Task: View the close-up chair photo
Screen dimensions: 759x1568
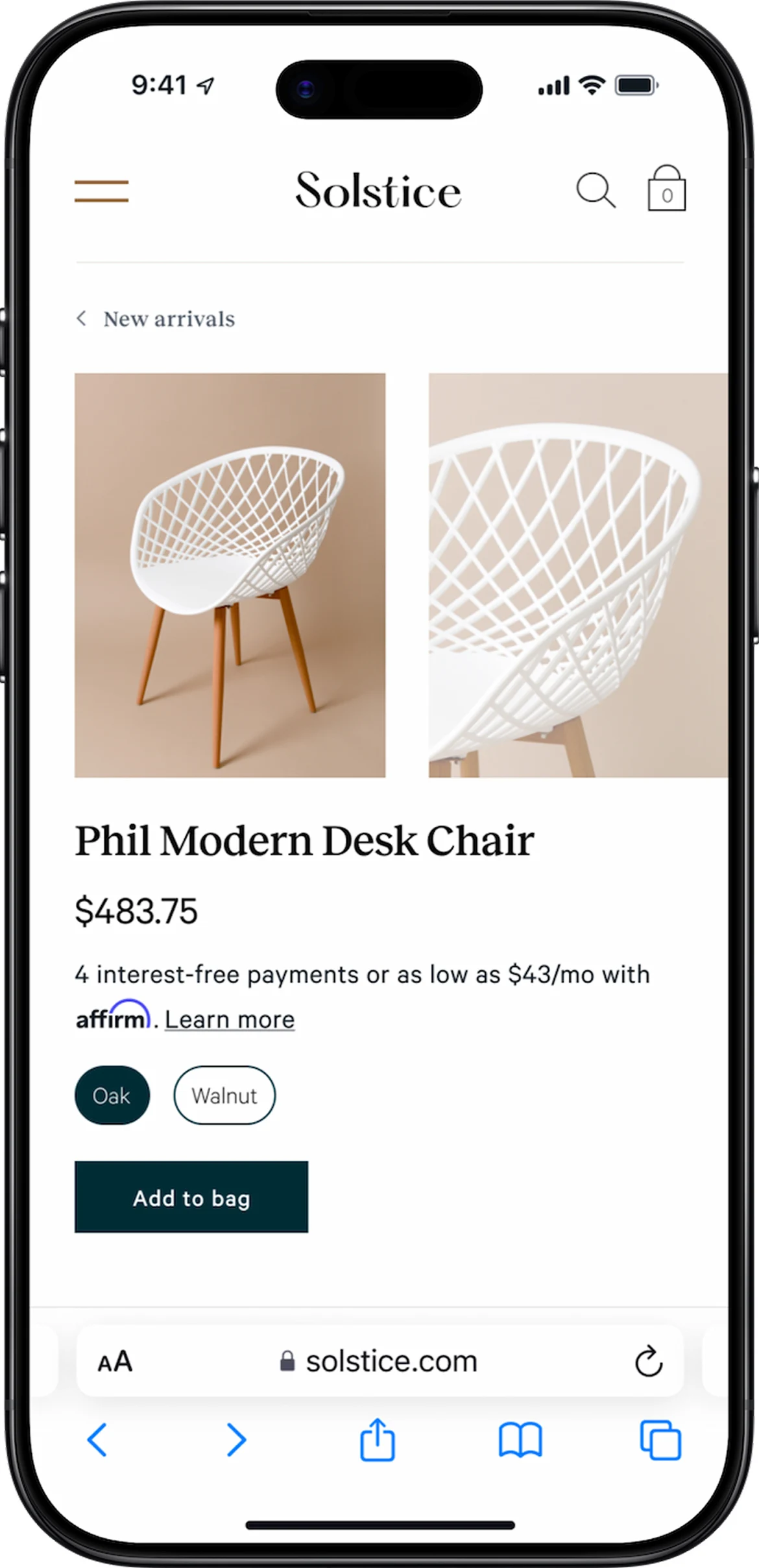Action: pos(577,575)
